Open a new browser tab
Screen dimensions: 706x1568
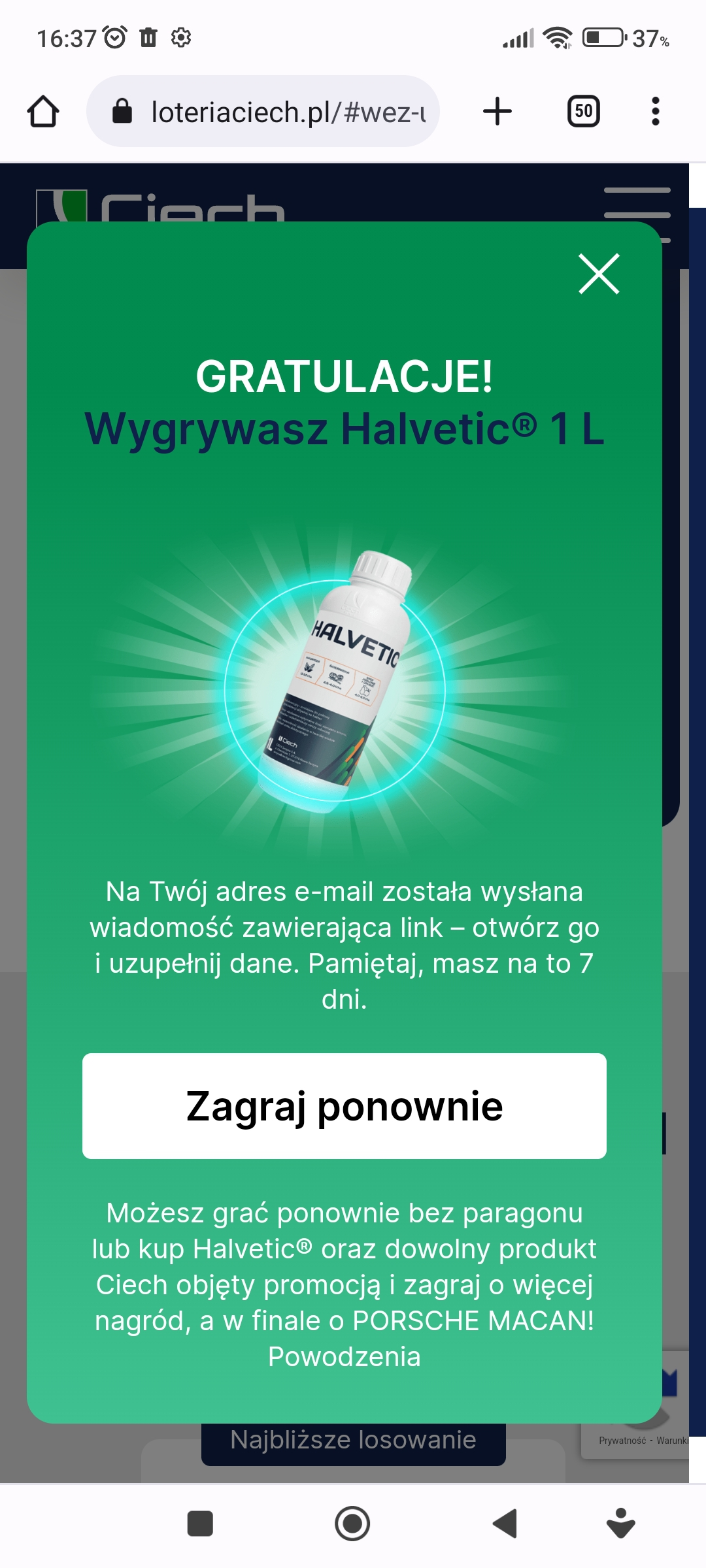(x=497, y=111)
